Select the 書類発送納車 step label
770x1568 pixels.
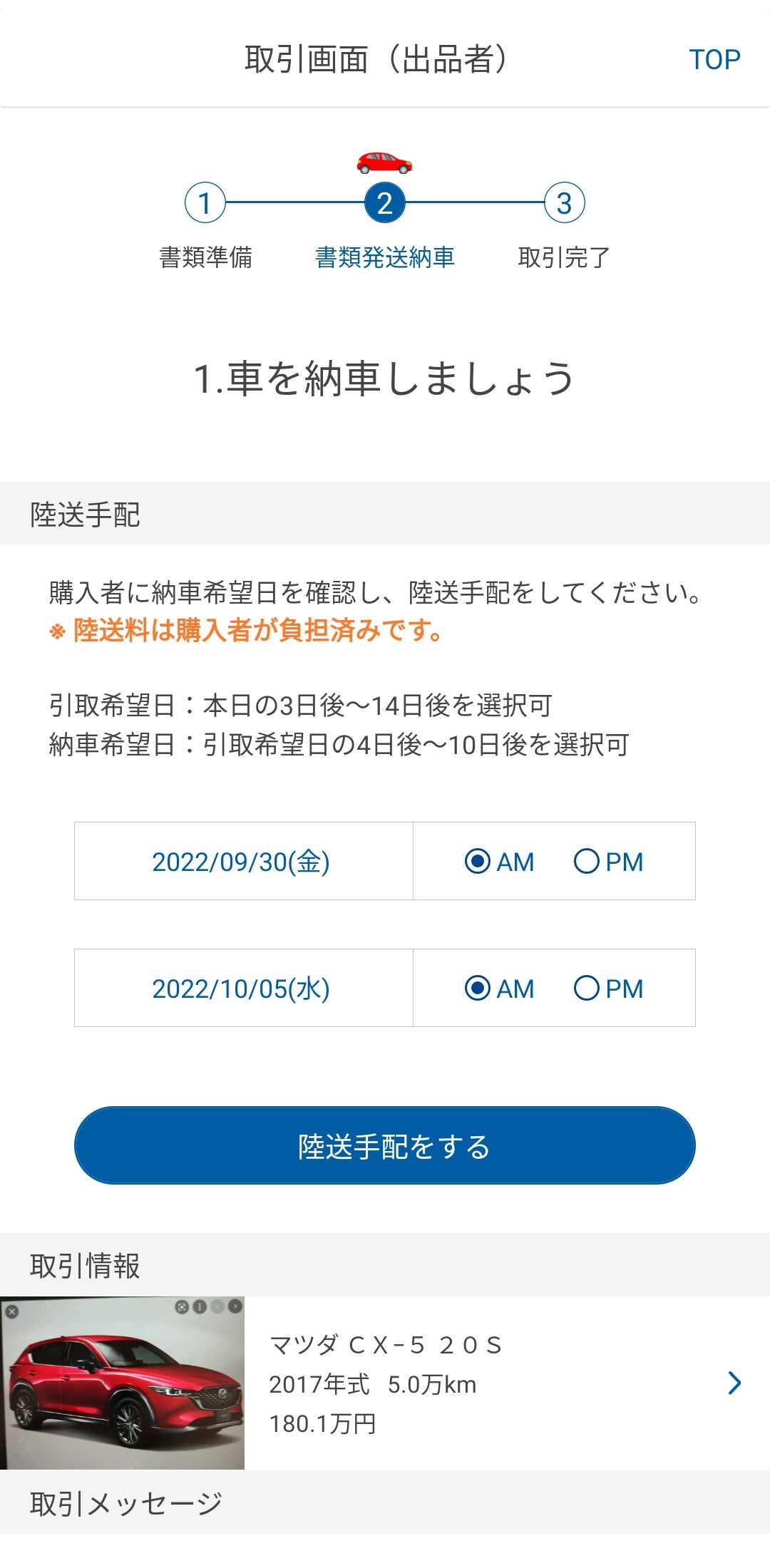(x=385, y=257)
